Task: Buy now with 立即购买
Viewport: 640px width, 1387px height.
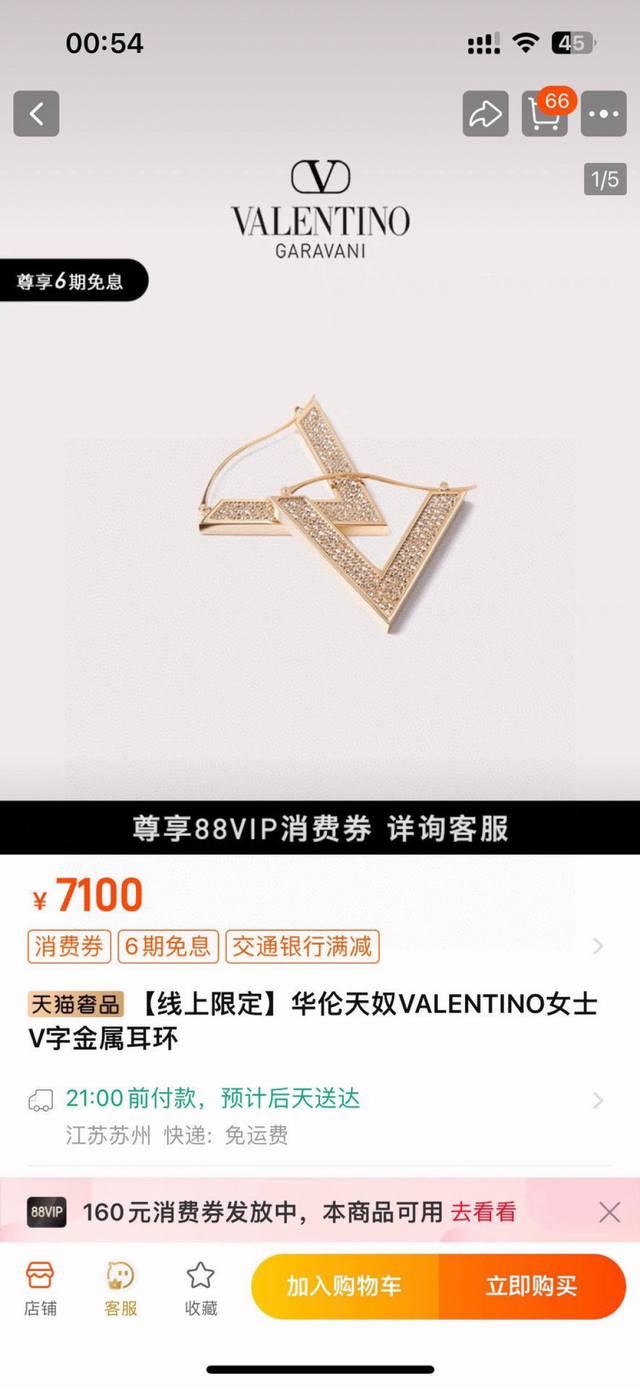Action: (531, 1286)
